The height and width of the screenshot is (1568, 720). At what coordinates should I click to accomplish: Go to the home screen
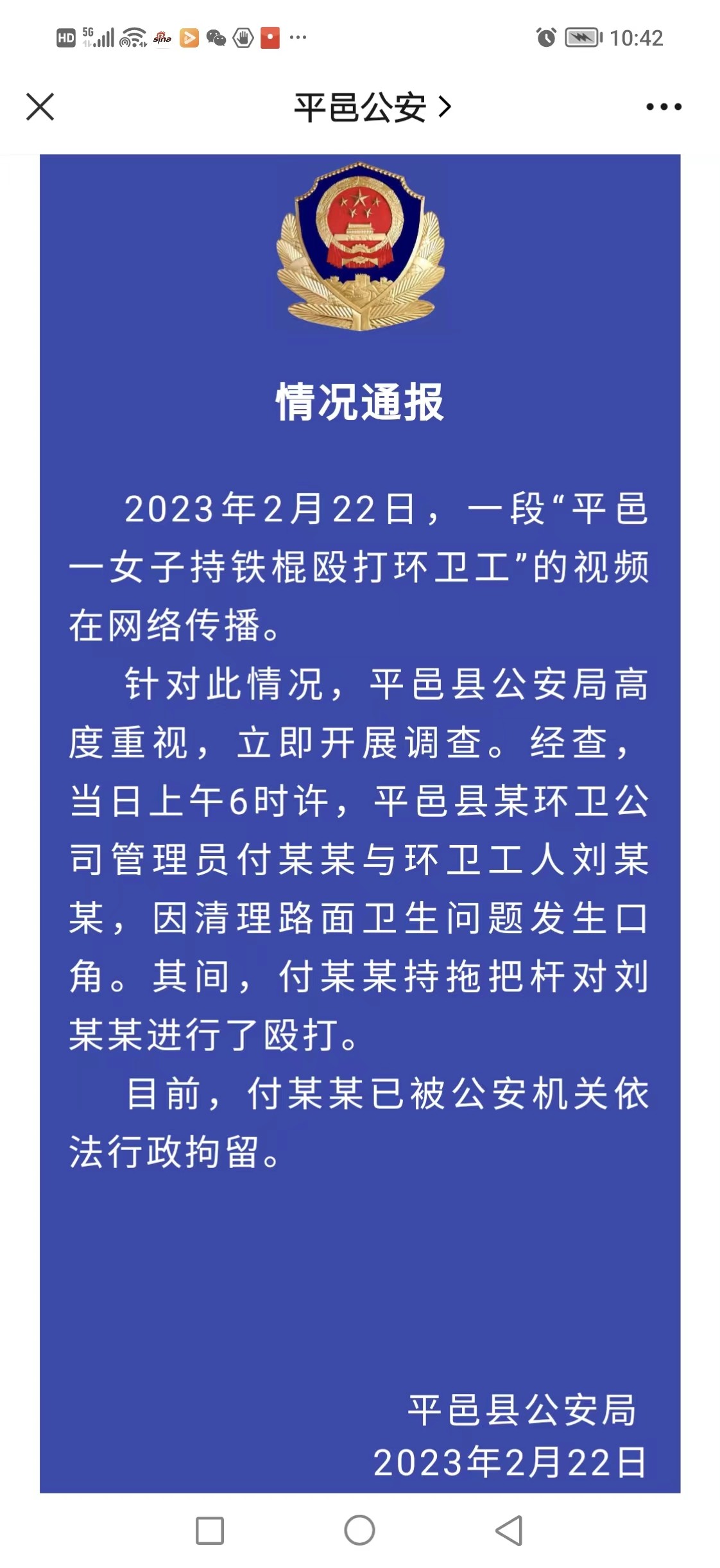click(359, 1531)
